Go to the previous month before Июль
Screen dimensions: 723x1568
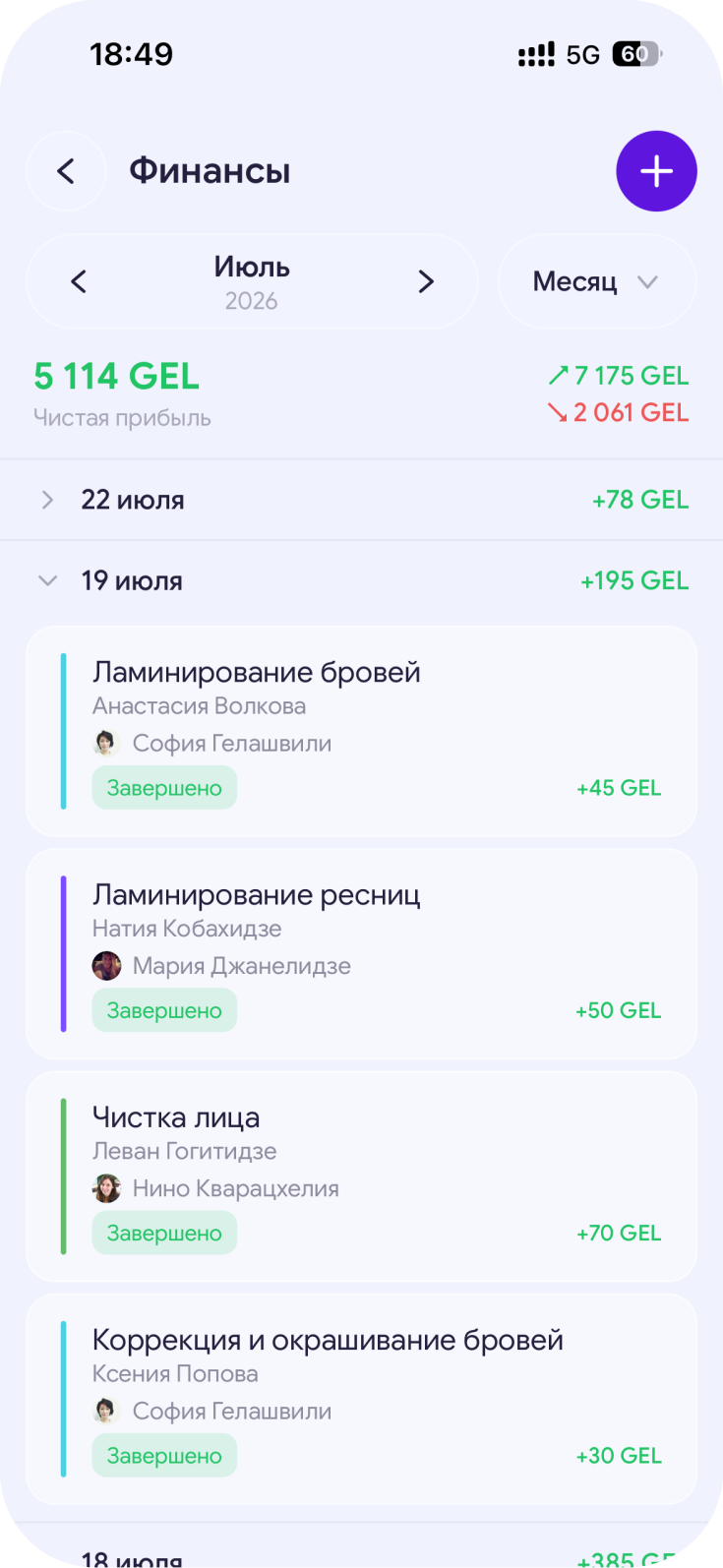(x=79, y=281)
